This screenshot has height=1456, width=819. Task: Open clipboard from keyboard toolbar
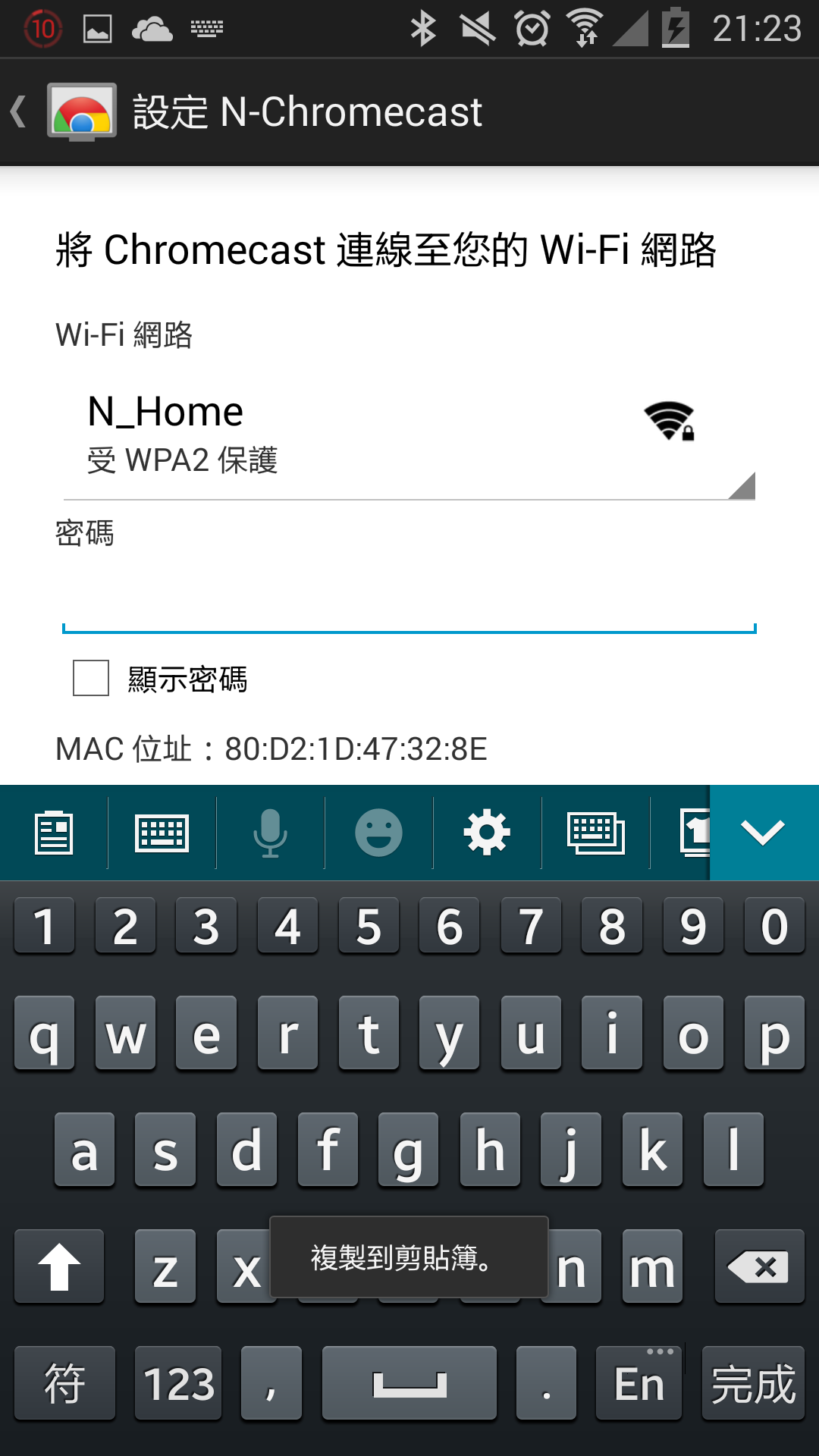tap(54, 833)
